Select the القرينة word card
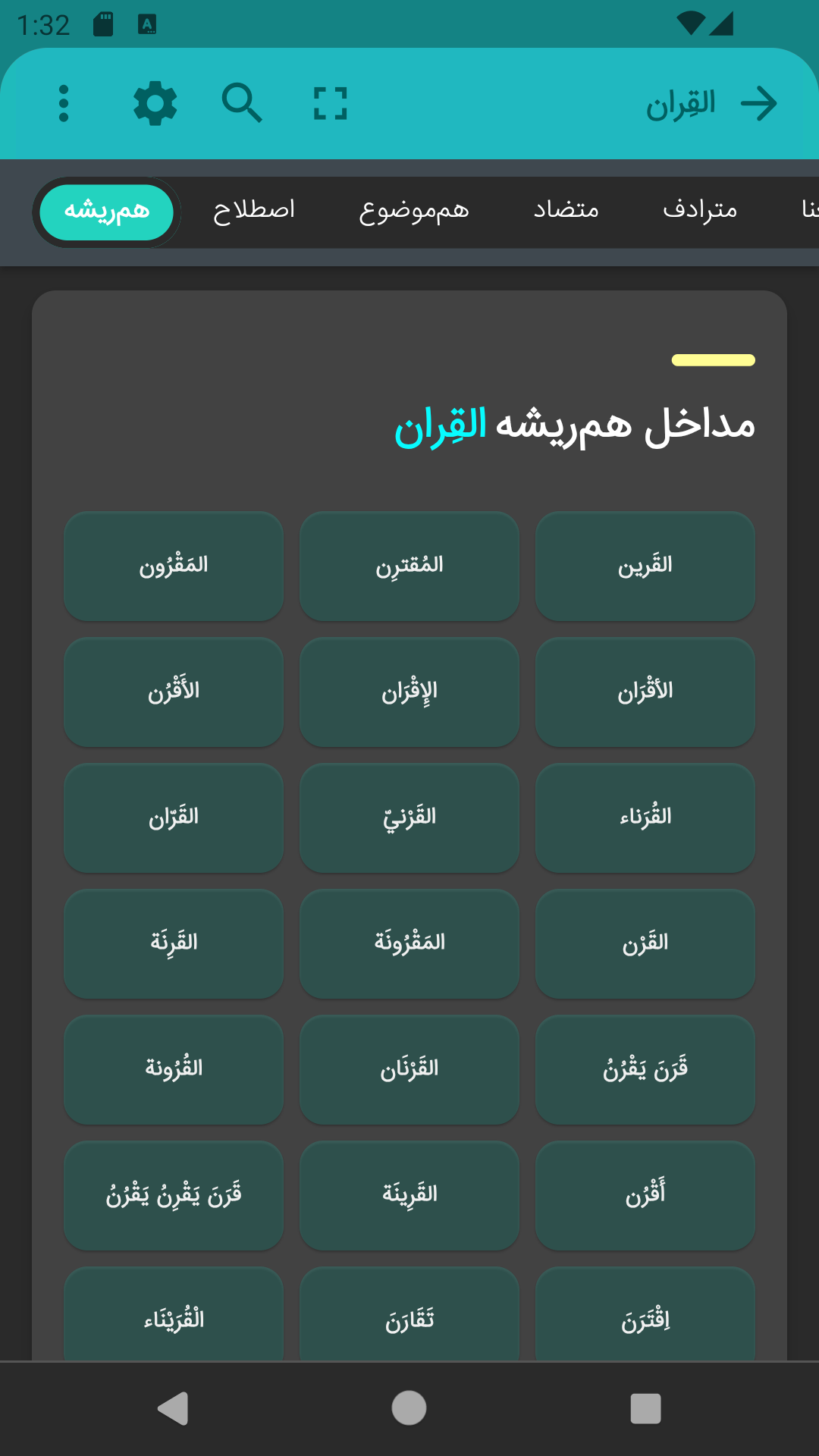Image resolution: width=819 pixels, height=1456 pixels. (x=409, y=1195)
